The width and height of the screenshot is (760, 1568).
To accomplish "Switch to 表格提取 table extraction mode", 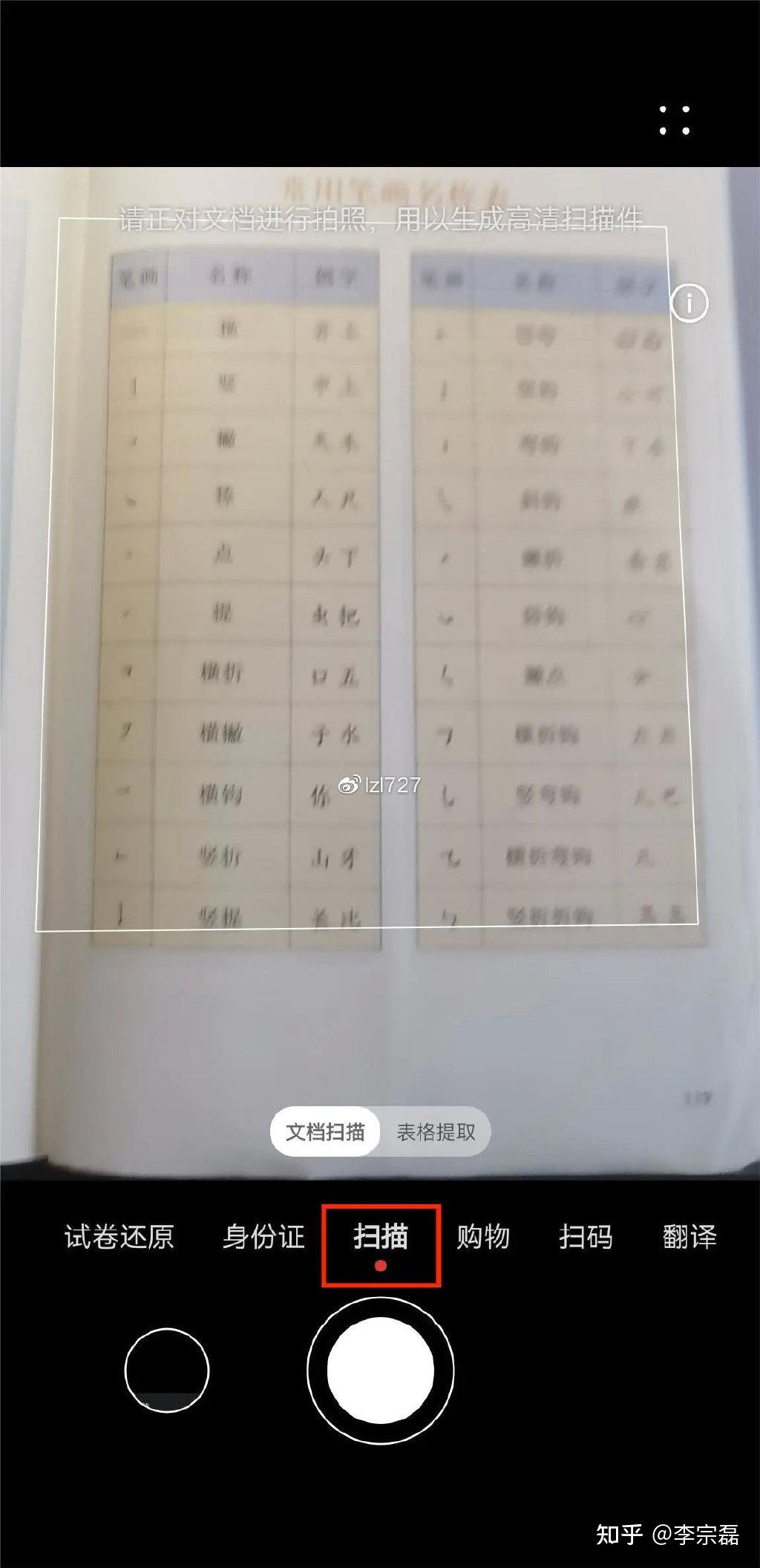I will [x=436, y=1131].
